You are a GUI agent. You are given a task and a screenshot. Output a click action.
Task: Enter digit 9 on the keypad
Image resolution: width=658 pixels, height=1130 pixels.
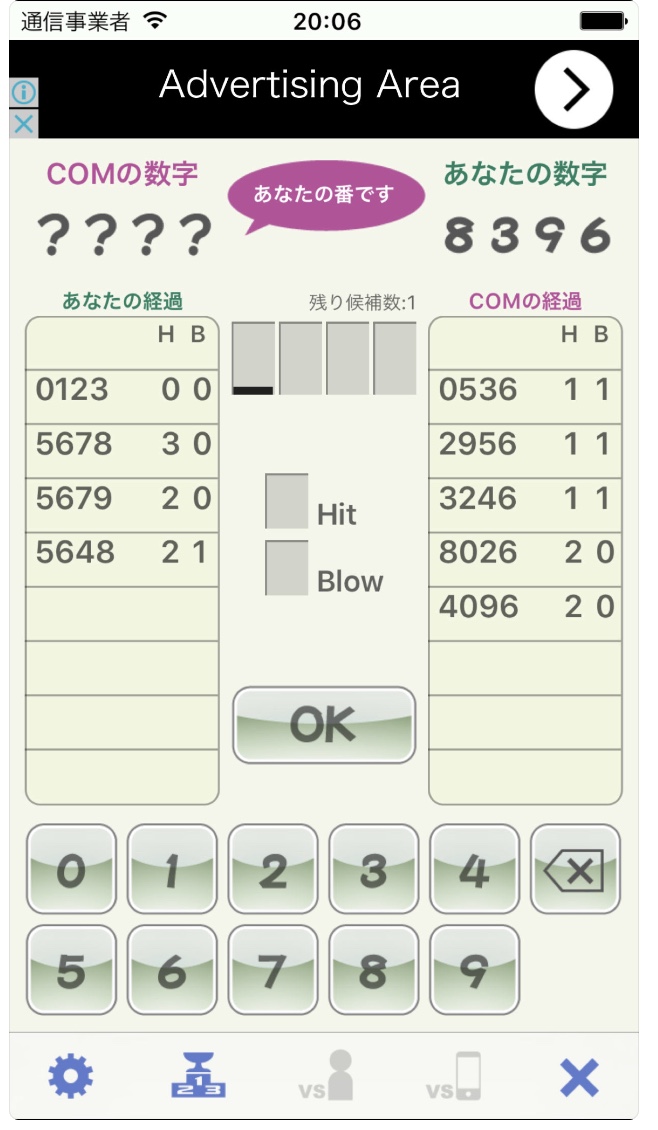coord(475,970)
